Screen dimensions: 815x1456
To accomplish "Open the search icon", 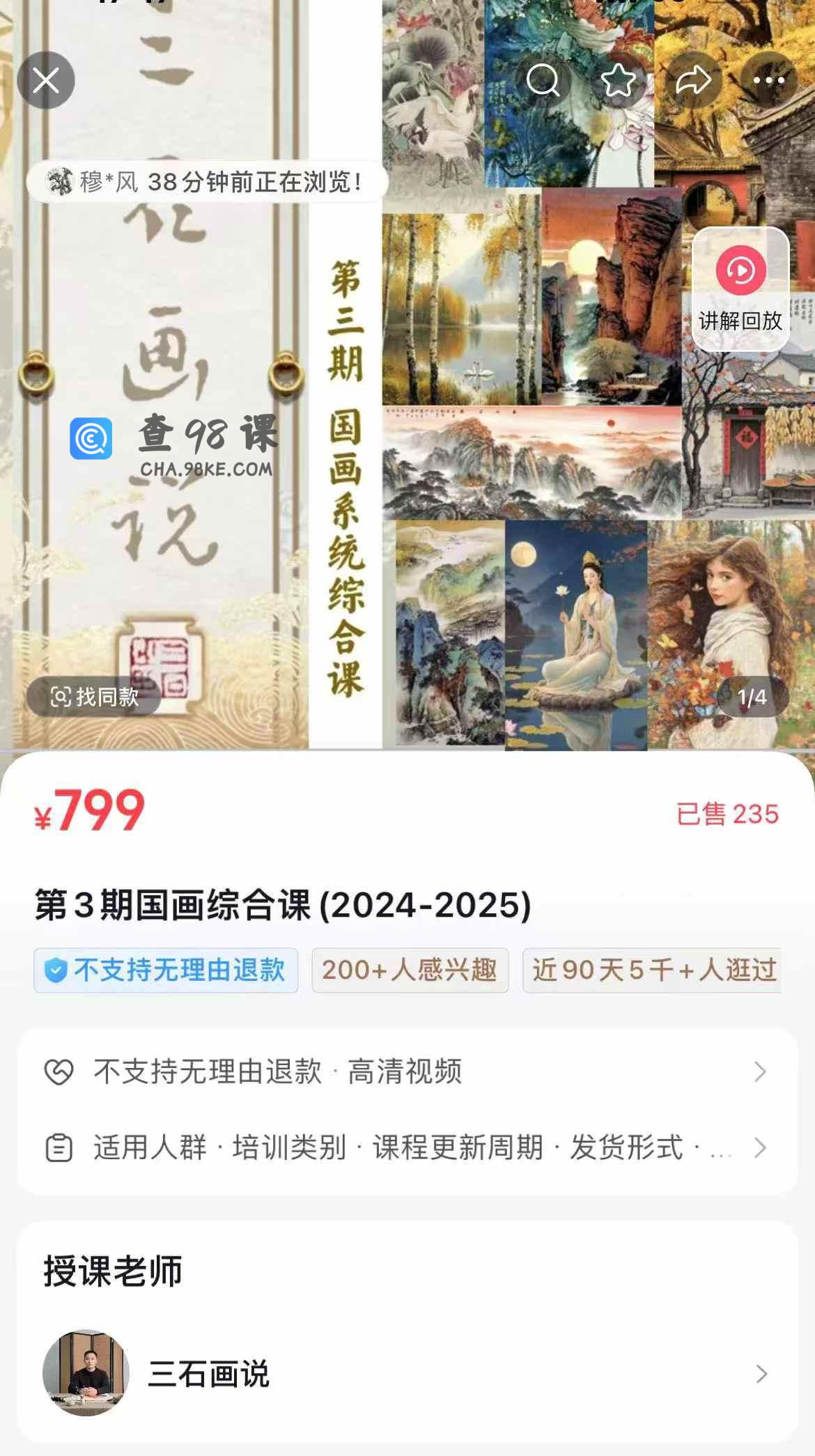I will tap(543, 80).
